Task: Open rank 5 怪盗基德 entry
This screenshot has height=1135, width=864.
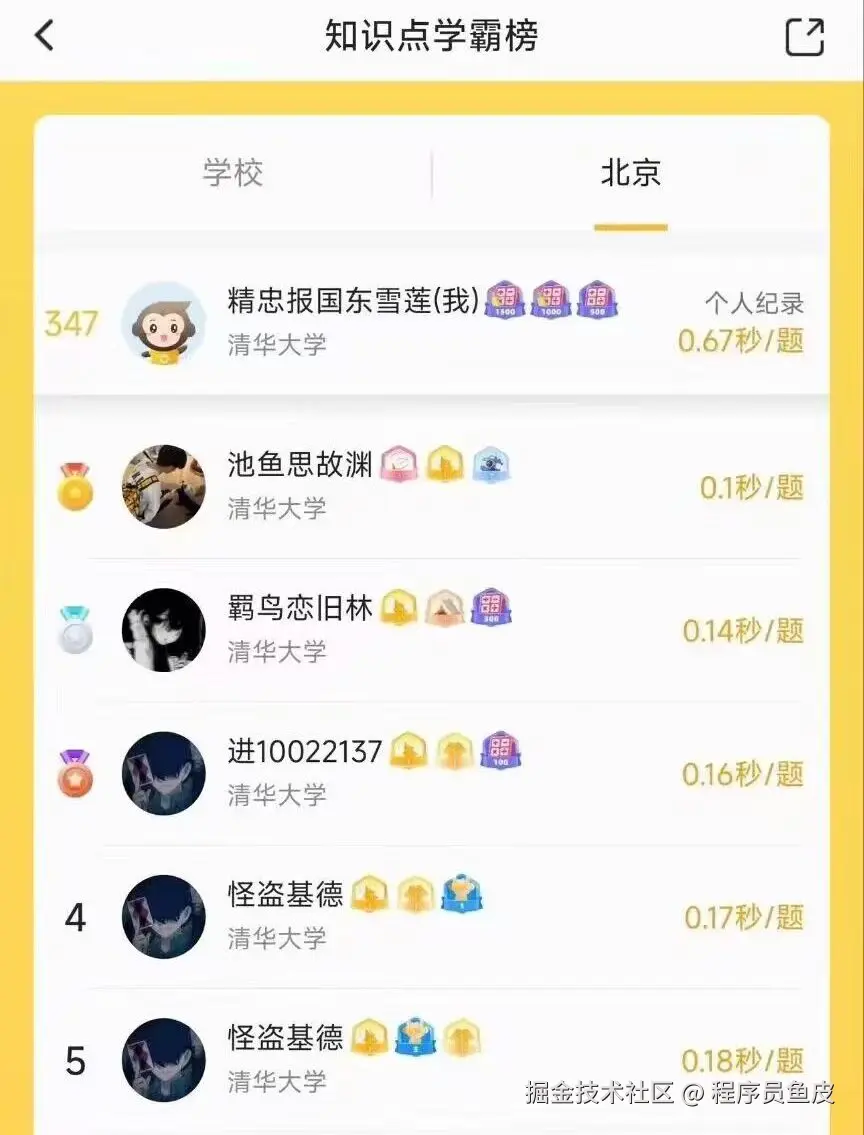Action: pos(430,1058)
